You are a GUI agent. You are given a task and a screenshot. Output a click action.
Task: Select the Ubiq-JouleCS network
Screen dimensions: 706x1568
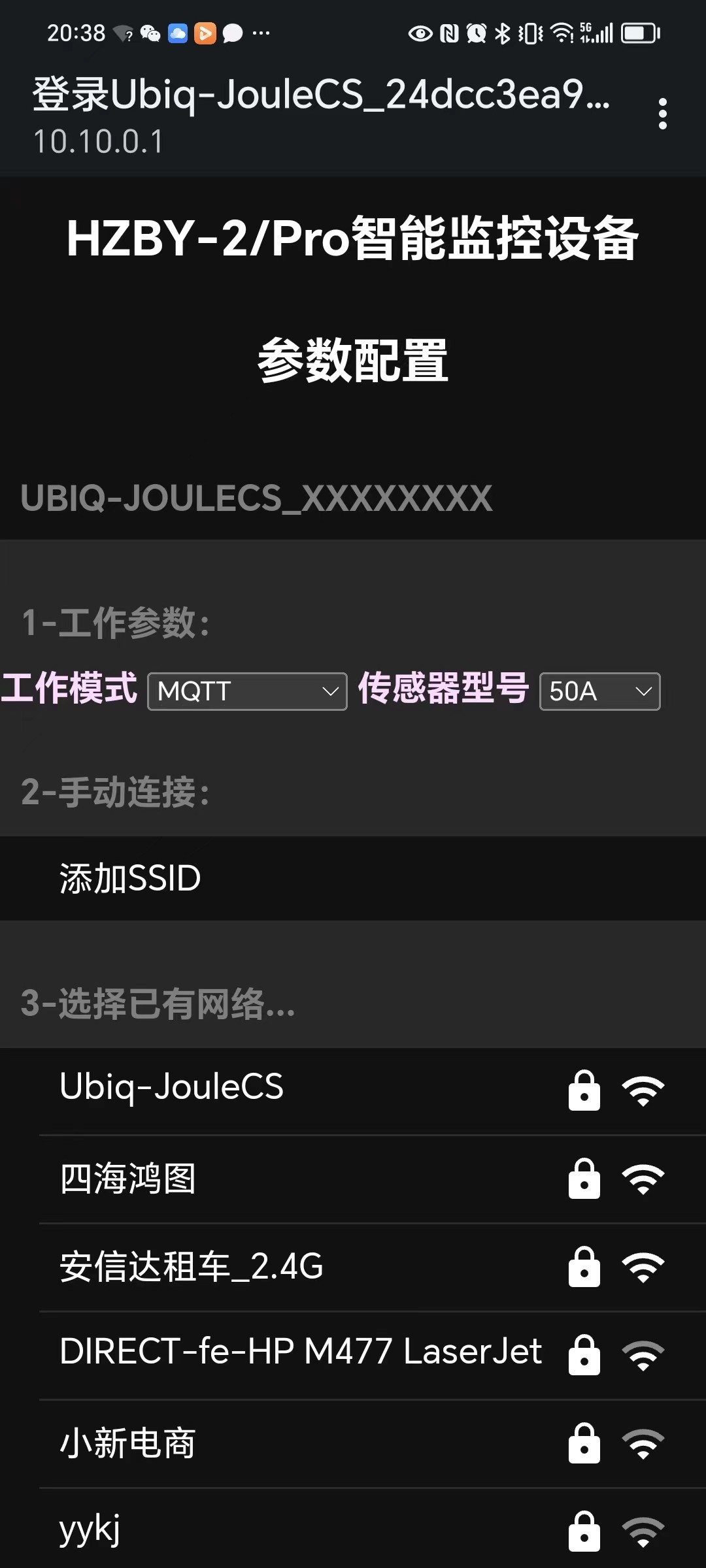(353, 1090)
